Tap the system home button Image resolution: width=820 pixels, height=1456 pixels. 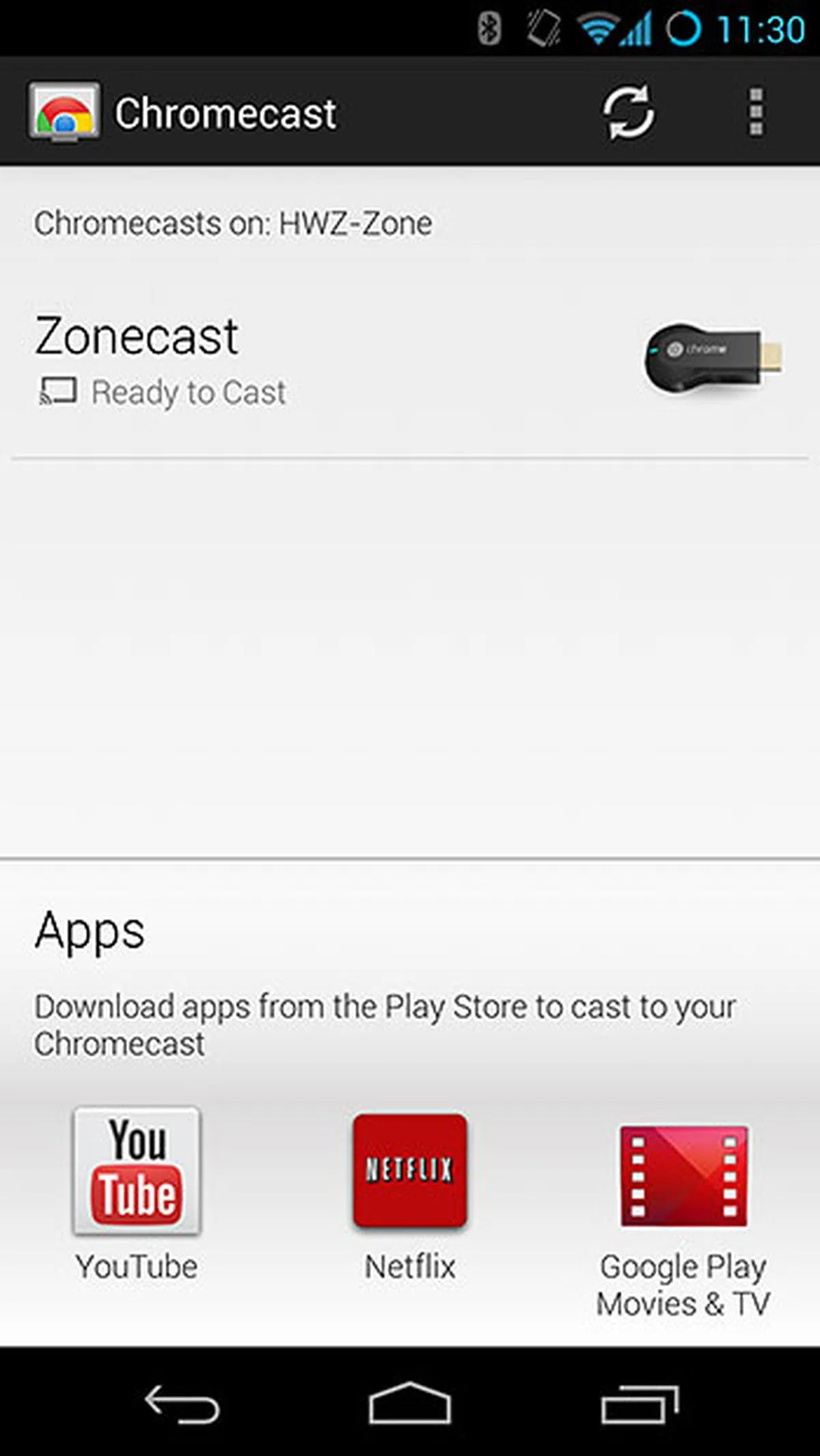(410, 1403)
